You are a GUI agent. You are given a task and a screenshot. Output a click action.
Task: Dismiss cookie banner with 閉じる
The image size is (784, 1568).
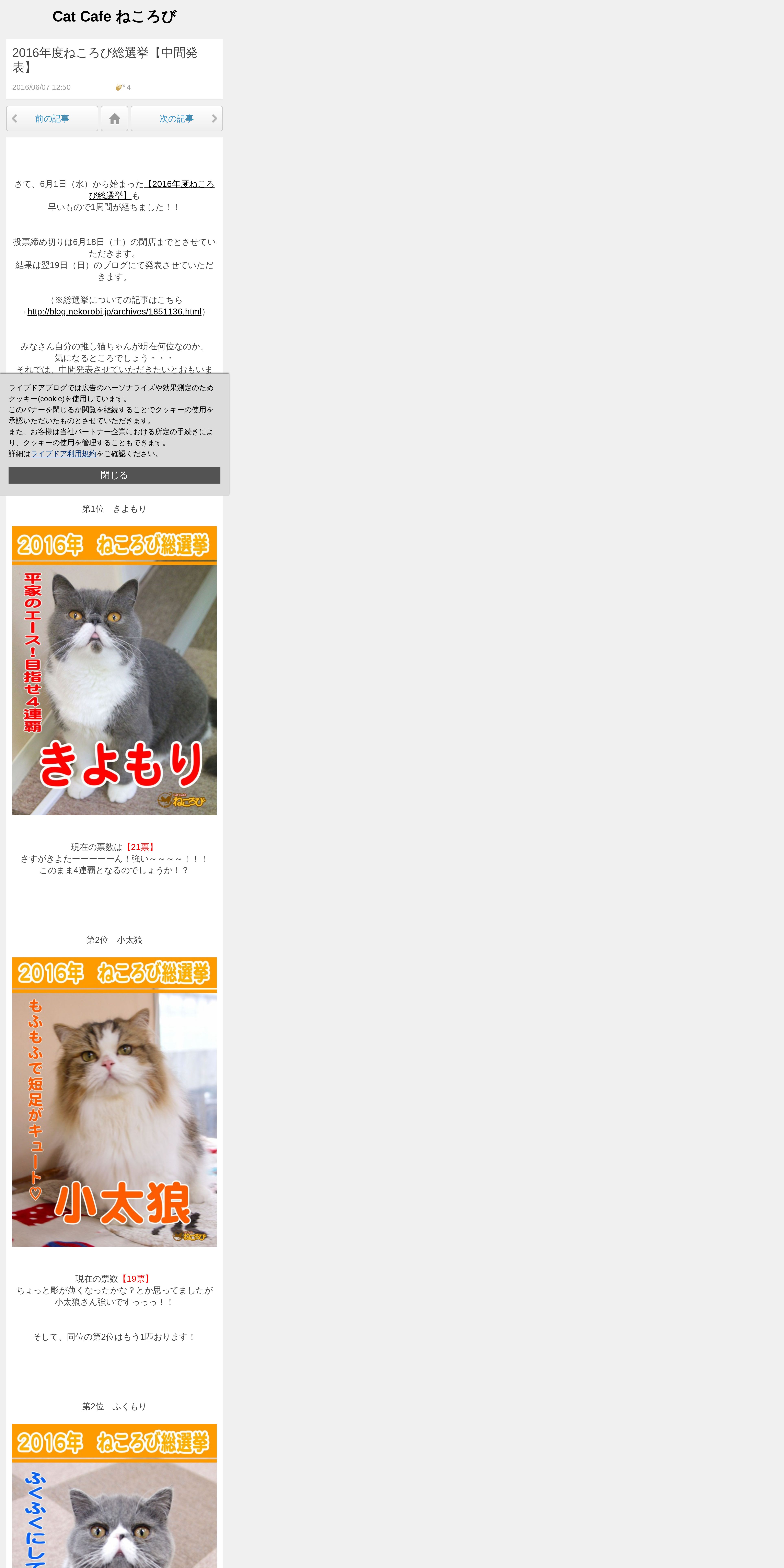click(x=114, y=475)
